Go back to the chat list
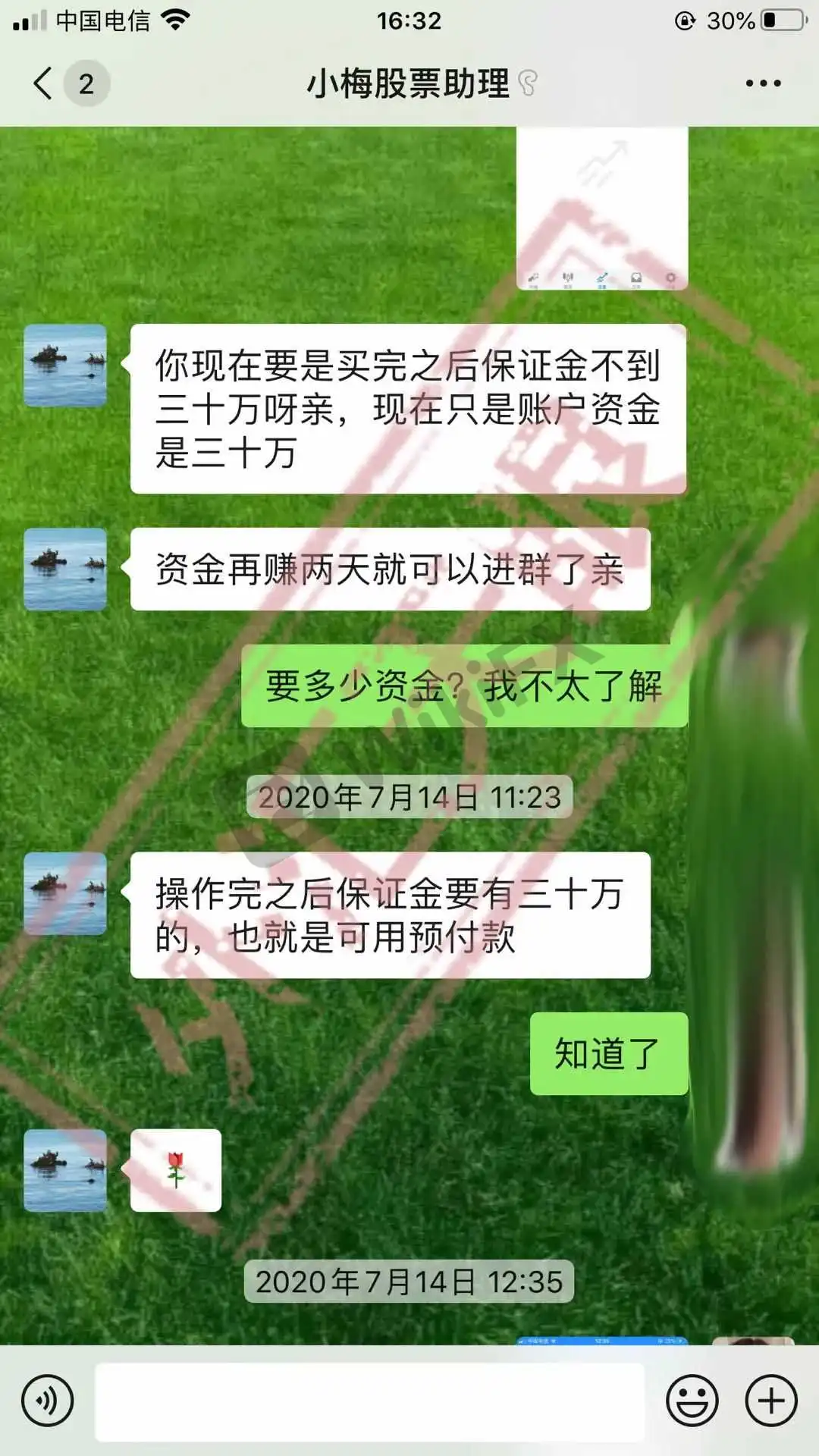The width and height of the screenshot is (819, 1456). pyautogui.click(x=44, y=83)
